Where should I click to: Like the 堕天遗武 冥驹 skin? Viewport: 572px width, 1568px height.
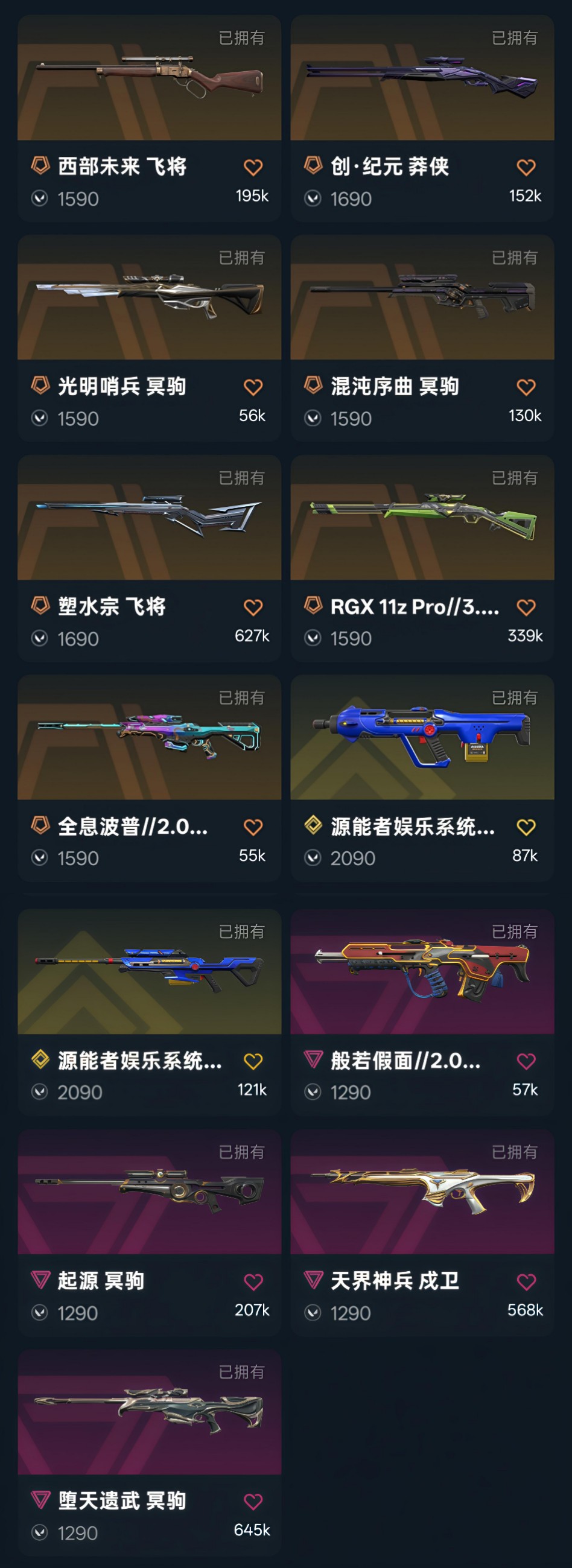click(x=253, y=1501)
